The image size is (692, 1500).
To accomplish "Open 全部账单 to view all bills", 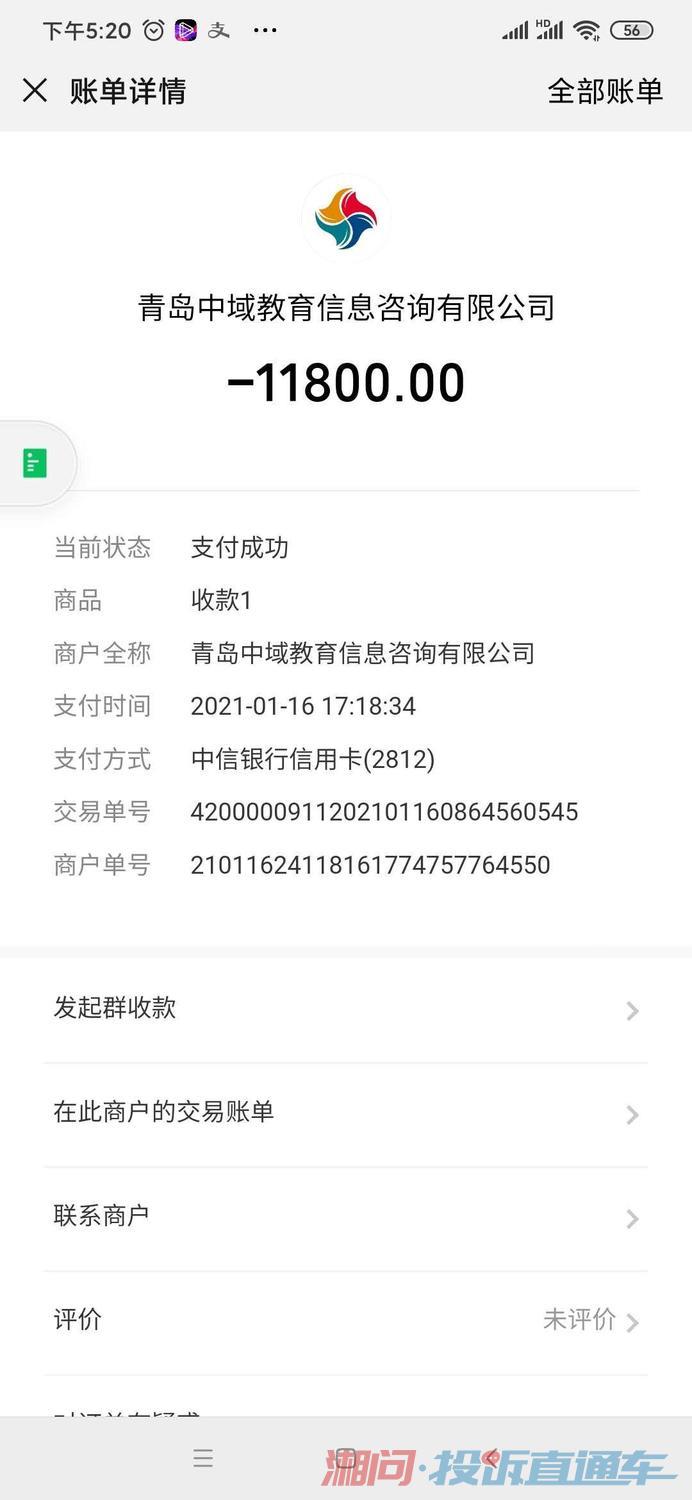I will pyautogui.click(x=605, y=91).
